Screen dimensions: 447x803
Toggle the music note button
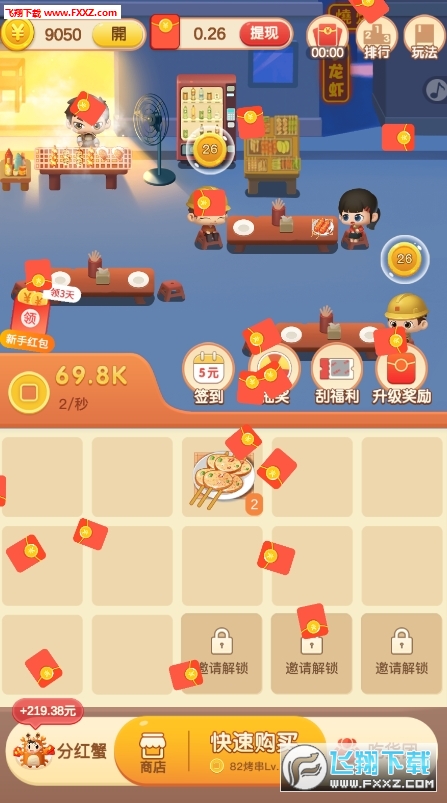click(x=436, y=90)
